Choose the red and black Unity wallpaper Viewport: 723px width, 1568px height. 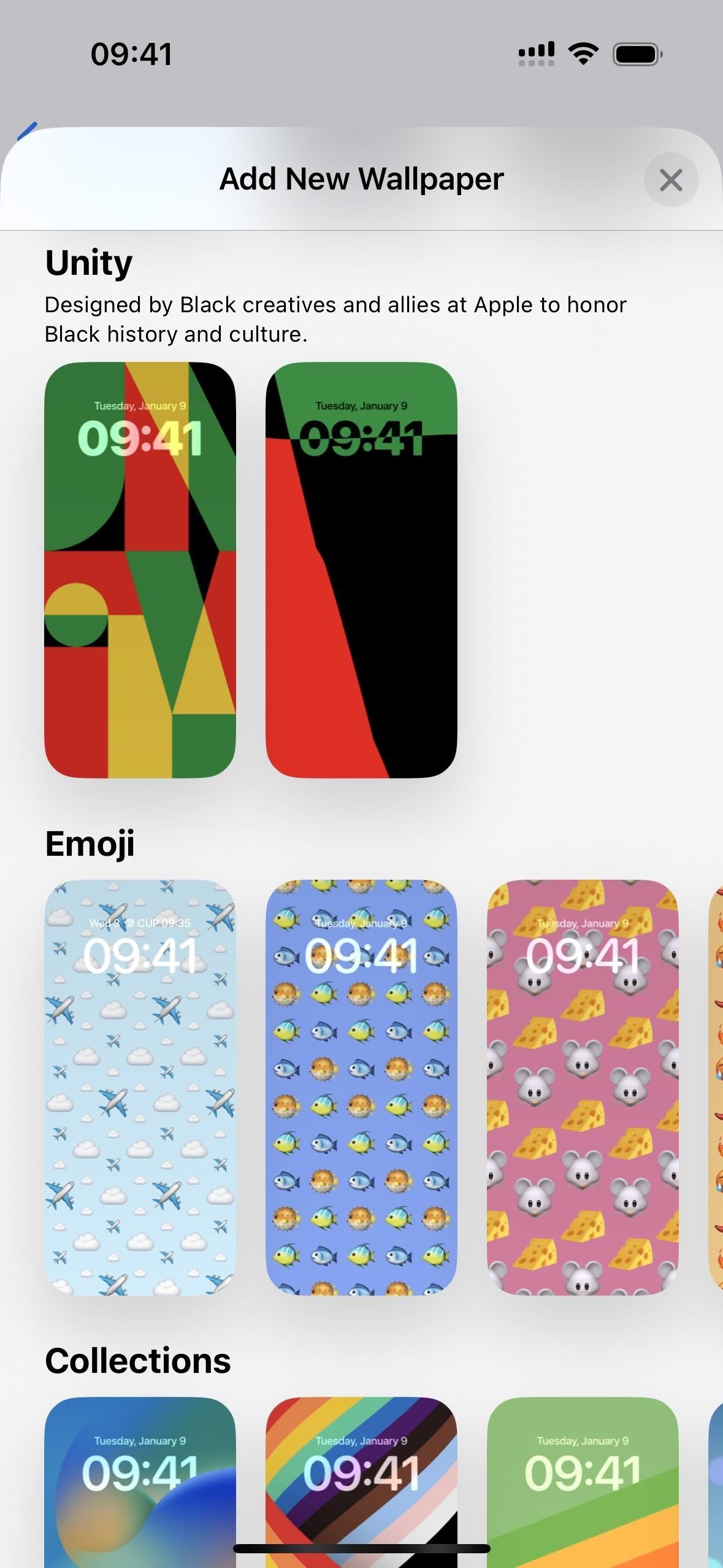pos(361,571)
